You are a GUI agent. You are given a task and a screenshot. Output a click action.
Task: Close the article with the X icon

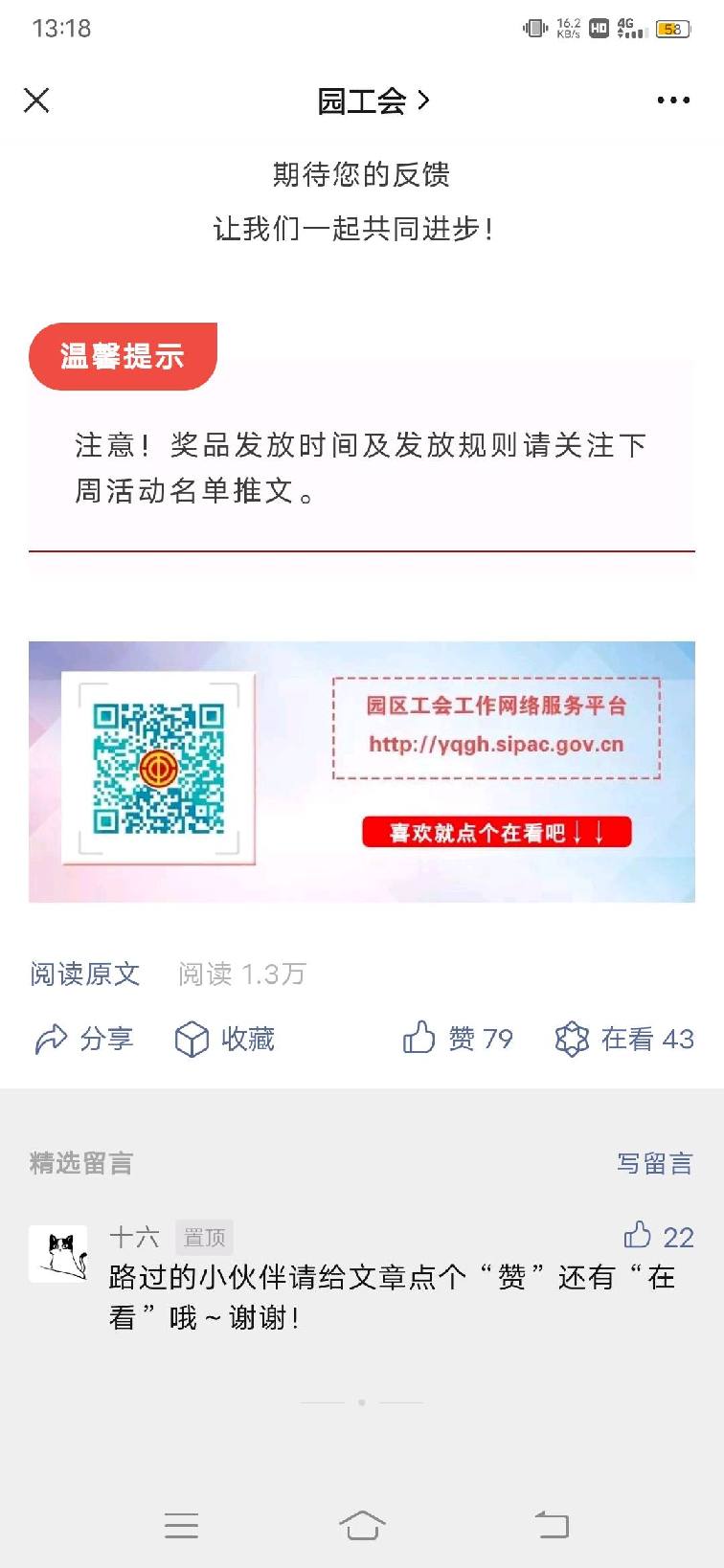36,101
